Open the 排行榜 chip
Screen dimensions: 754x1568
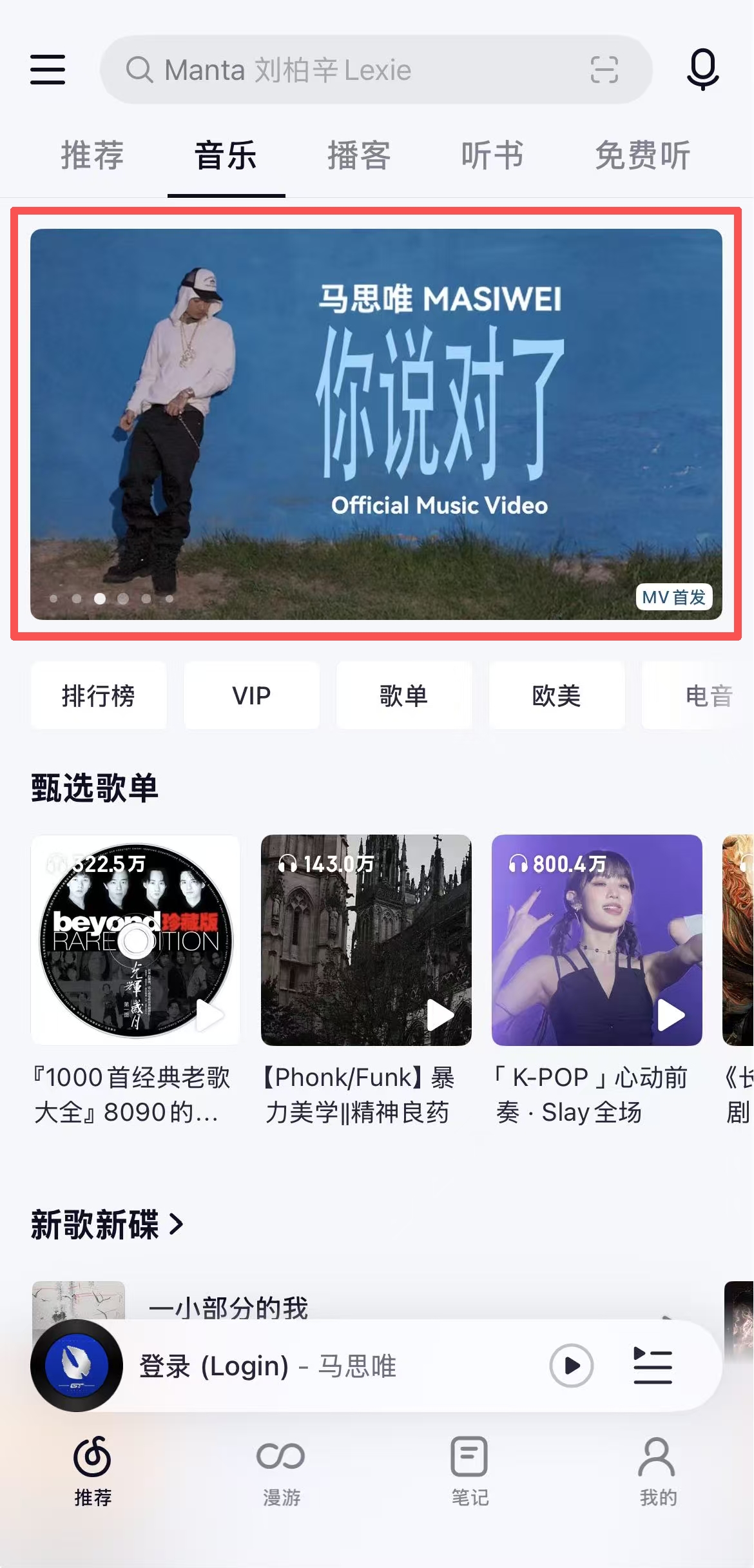(99, 696)
